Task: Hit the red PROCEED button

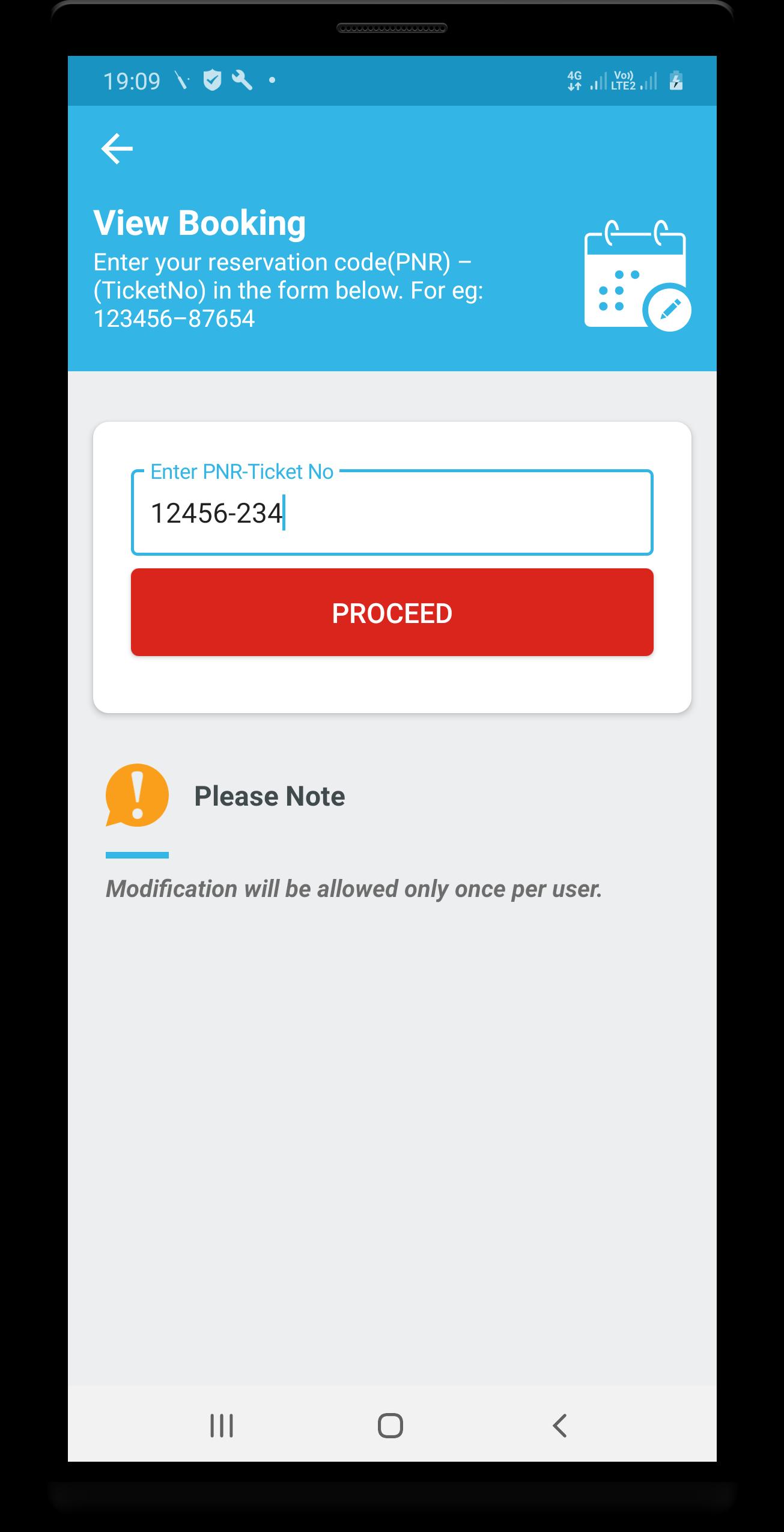Action: (x=392, y=612)
